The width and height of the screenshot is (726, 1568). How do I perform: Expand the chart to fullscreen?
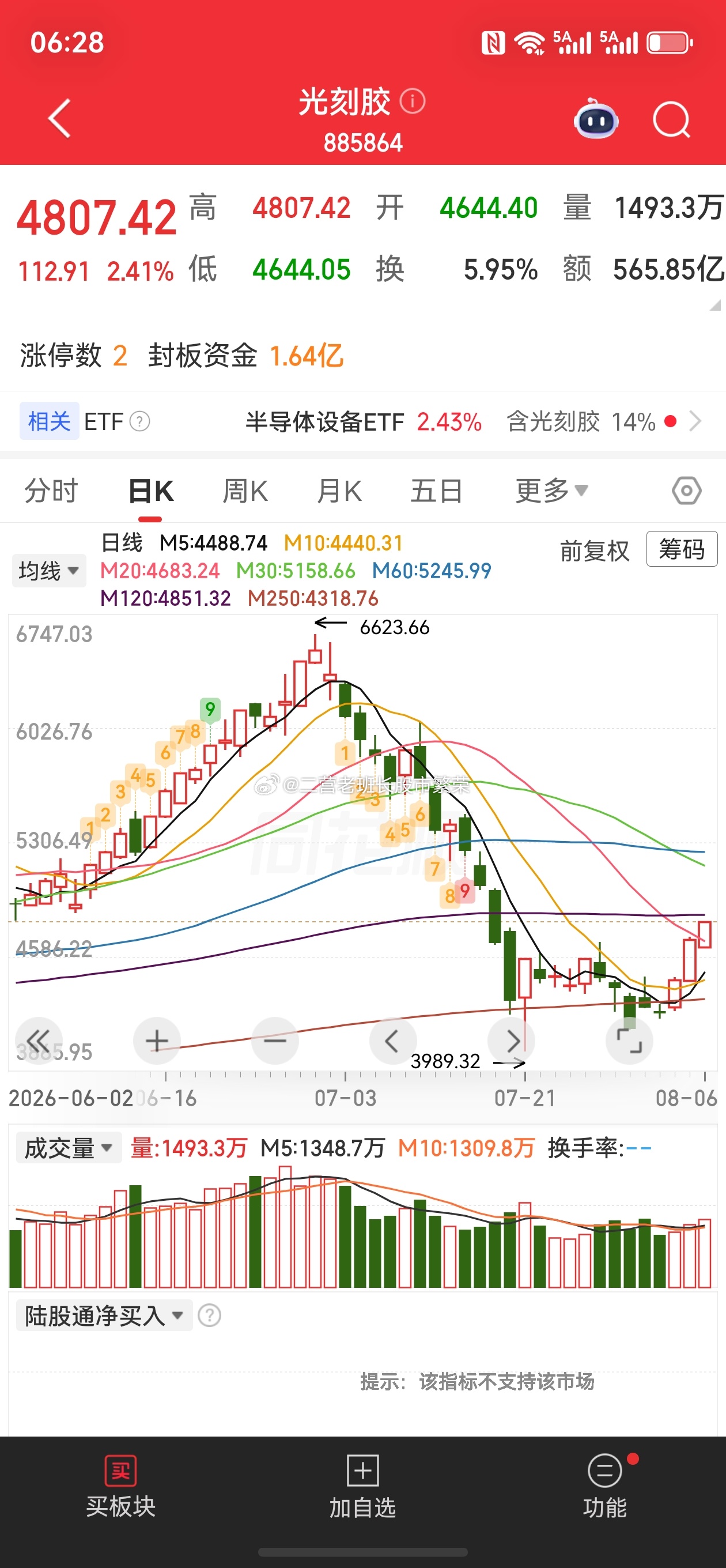(629, 1041)
